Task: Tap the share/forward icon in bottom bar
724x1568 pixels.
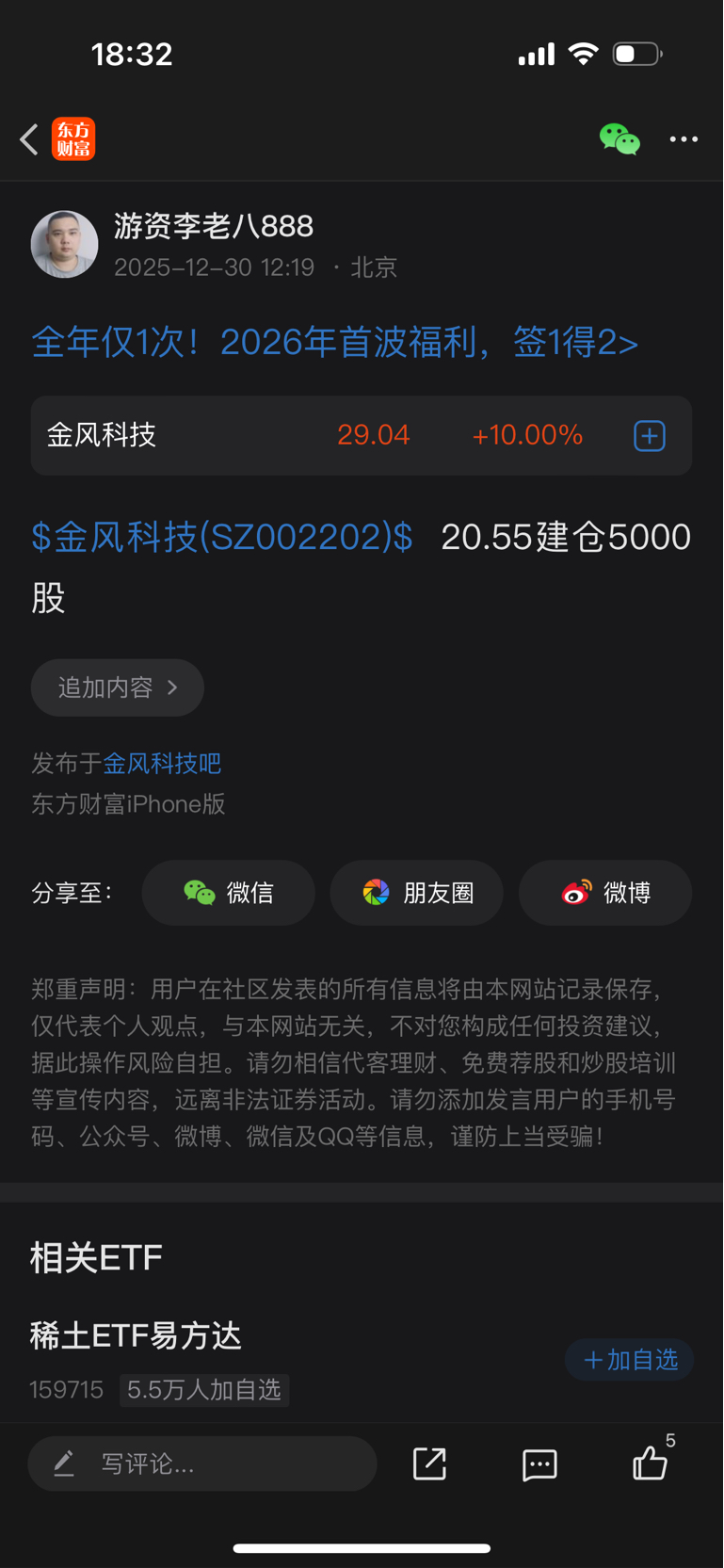Action: 429,1463
